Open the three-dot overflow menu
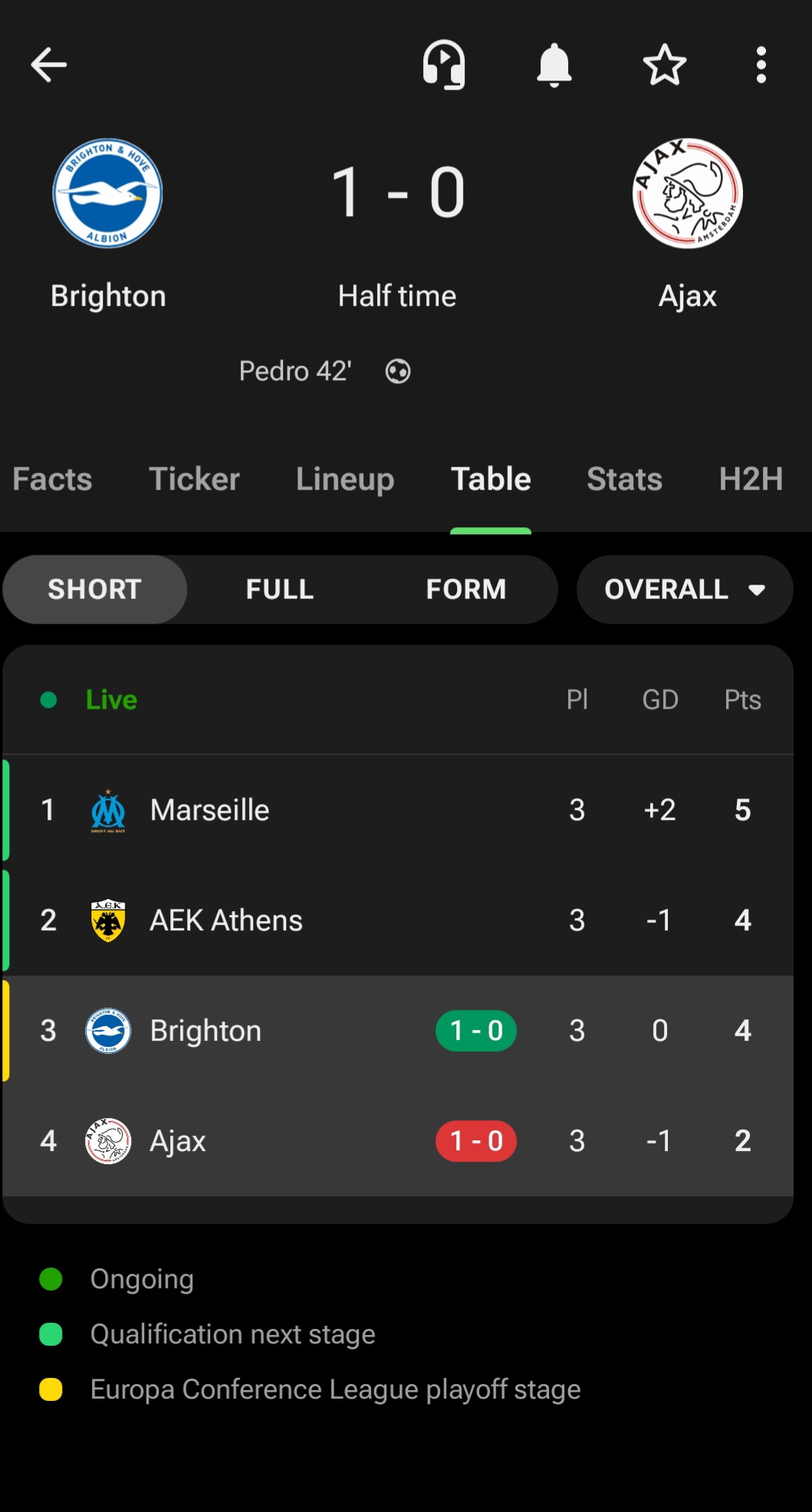 [x=761, y=65]
